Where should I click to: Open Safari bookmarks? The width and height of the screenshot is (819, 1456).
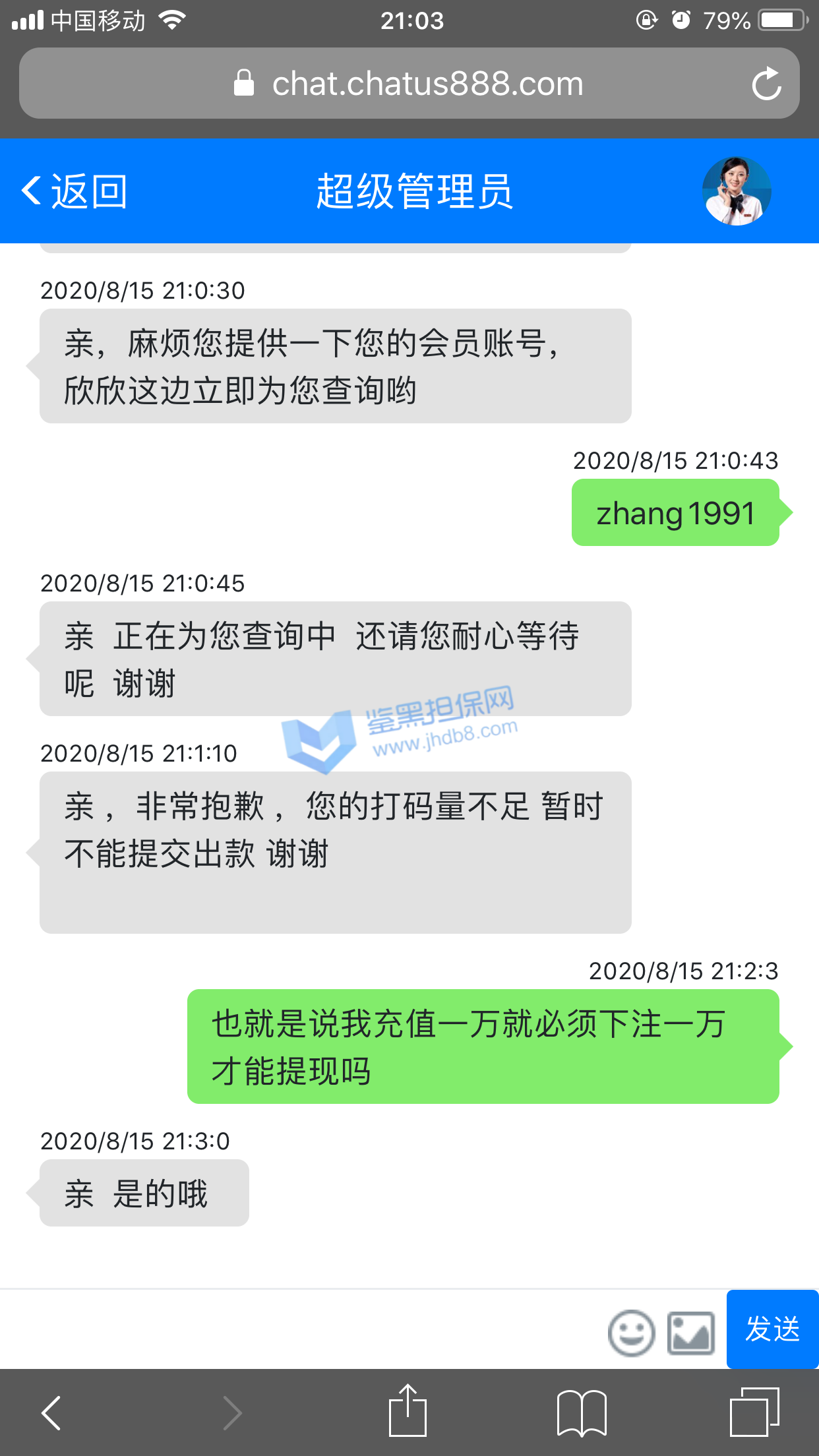pos(582,1412)
